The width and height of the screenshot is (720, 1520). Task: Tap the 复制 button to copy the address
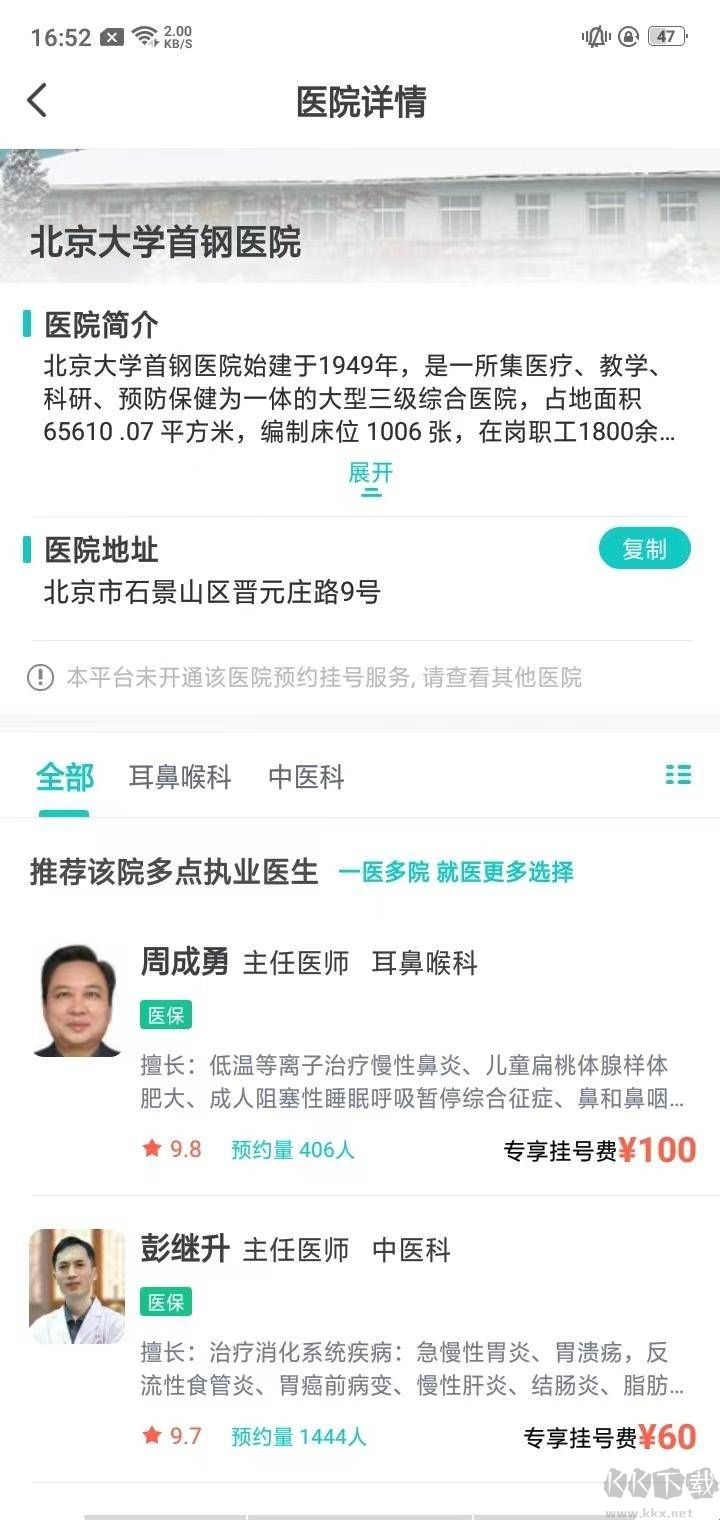click(x=644, y=548)
